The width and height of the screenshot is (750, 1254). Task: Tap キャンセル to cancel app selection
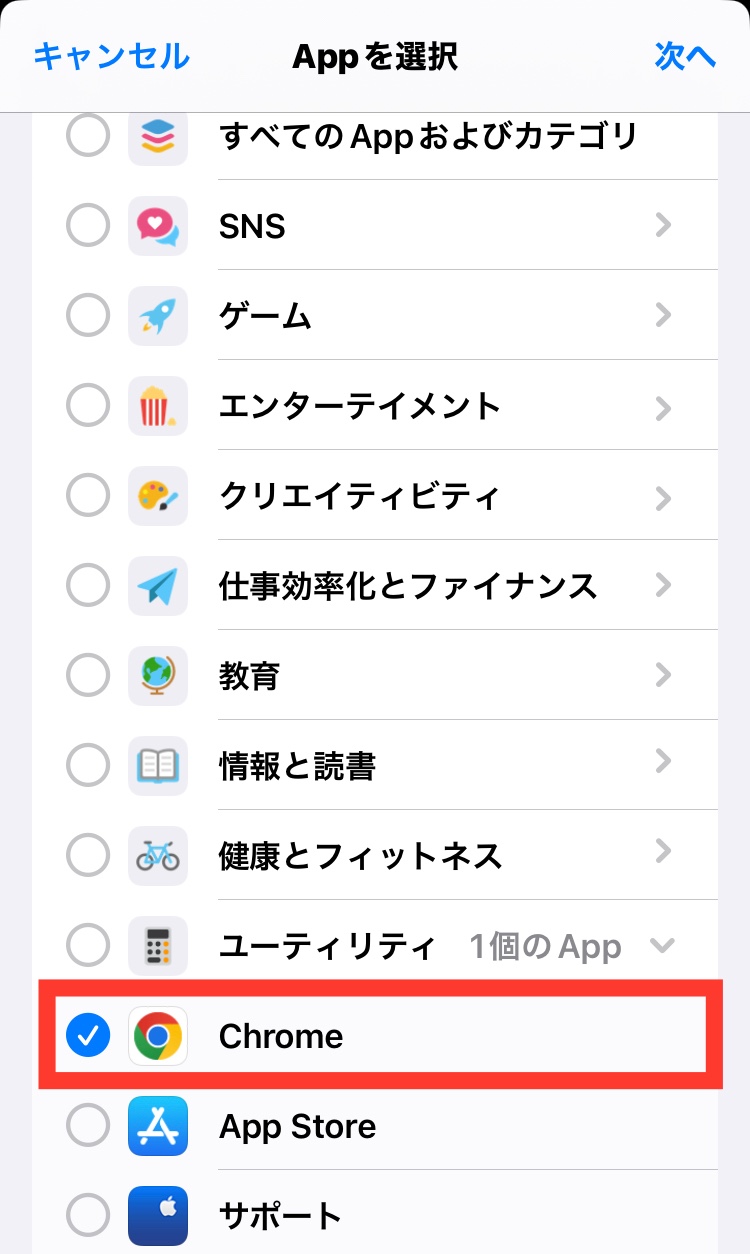tap(111, 56)
